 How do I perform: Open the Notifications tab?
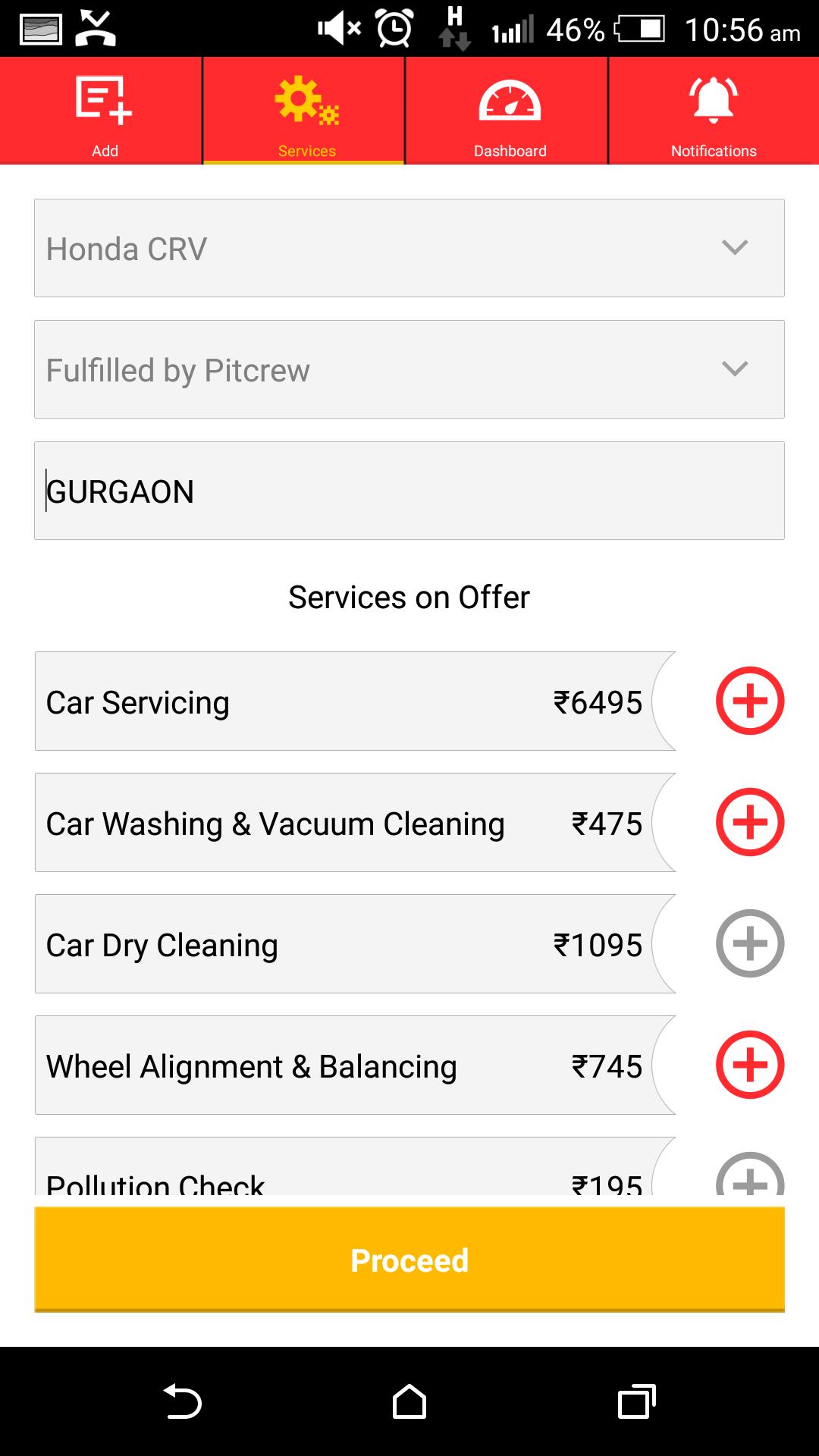713,111
